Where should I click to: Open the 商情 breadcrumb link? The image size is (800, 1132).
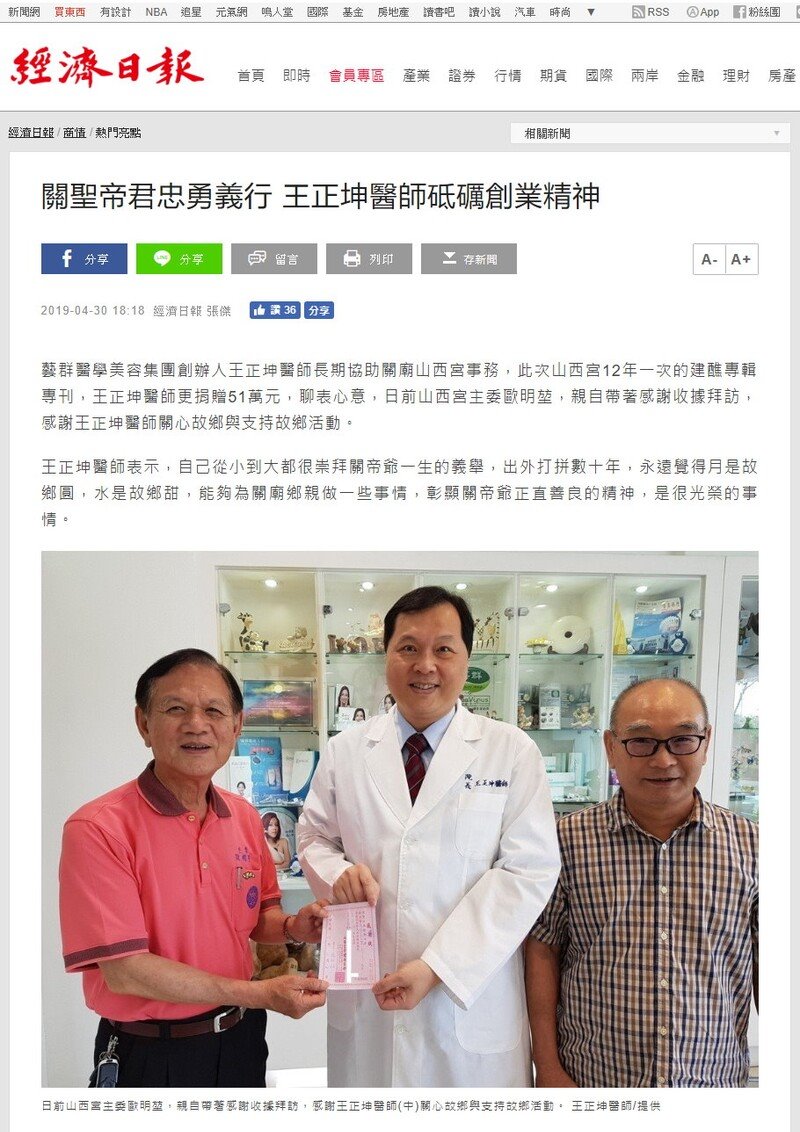click(74, 132)
